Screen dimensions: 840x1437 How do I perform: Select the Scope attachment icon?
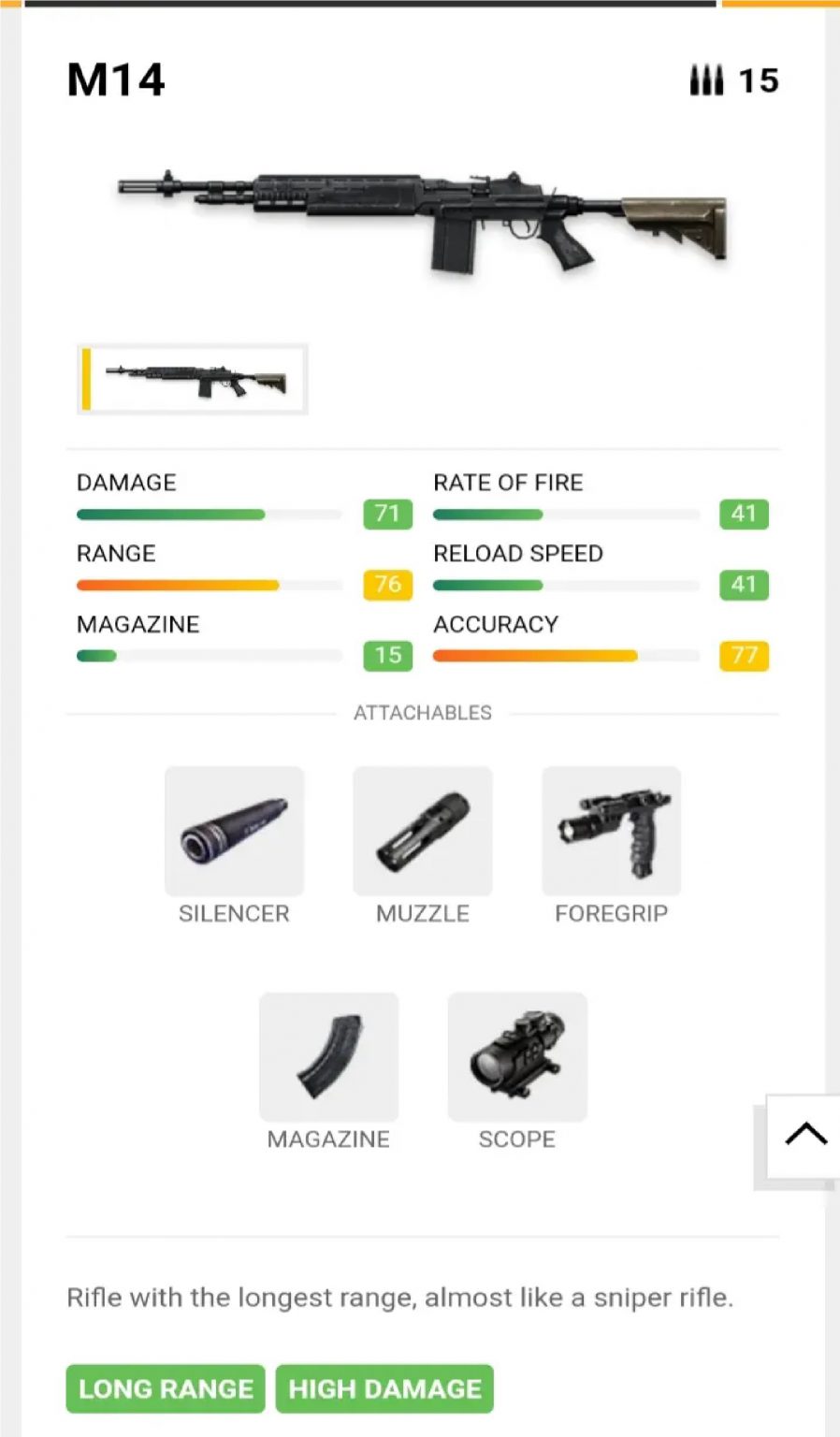(517, 1056)
